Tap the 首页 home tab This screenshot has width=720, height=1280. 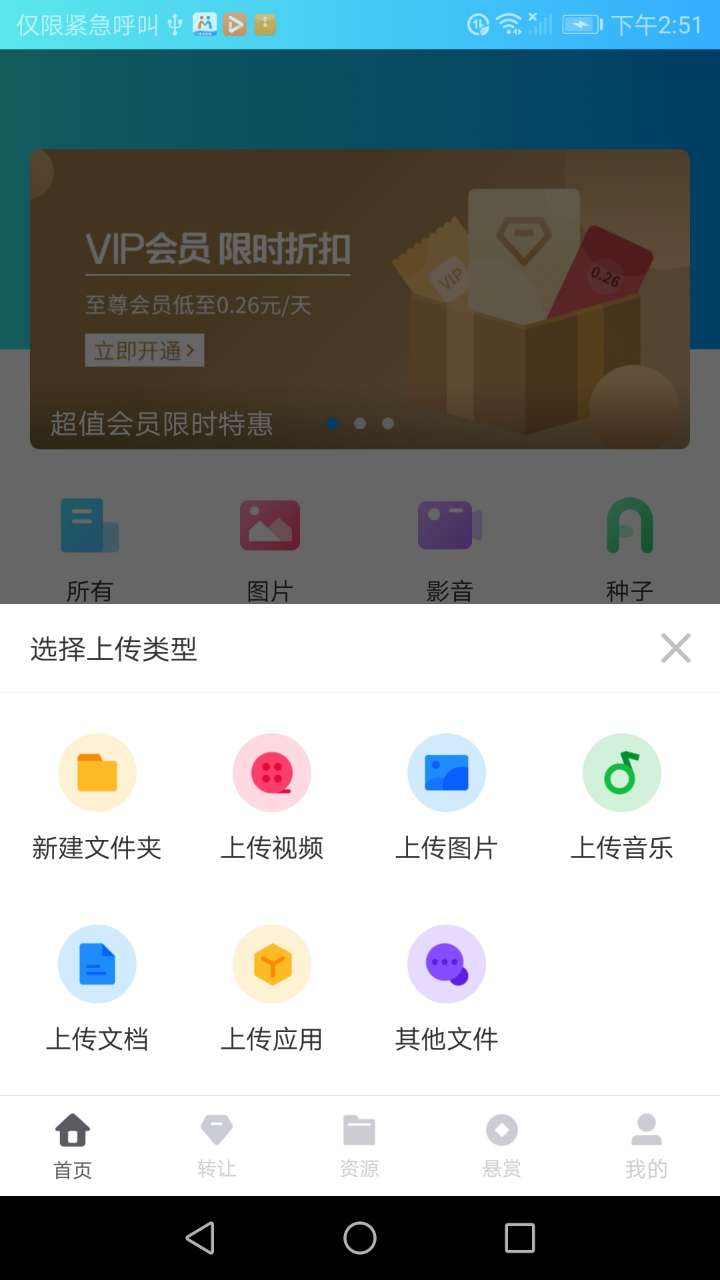tap(73, 1146)
